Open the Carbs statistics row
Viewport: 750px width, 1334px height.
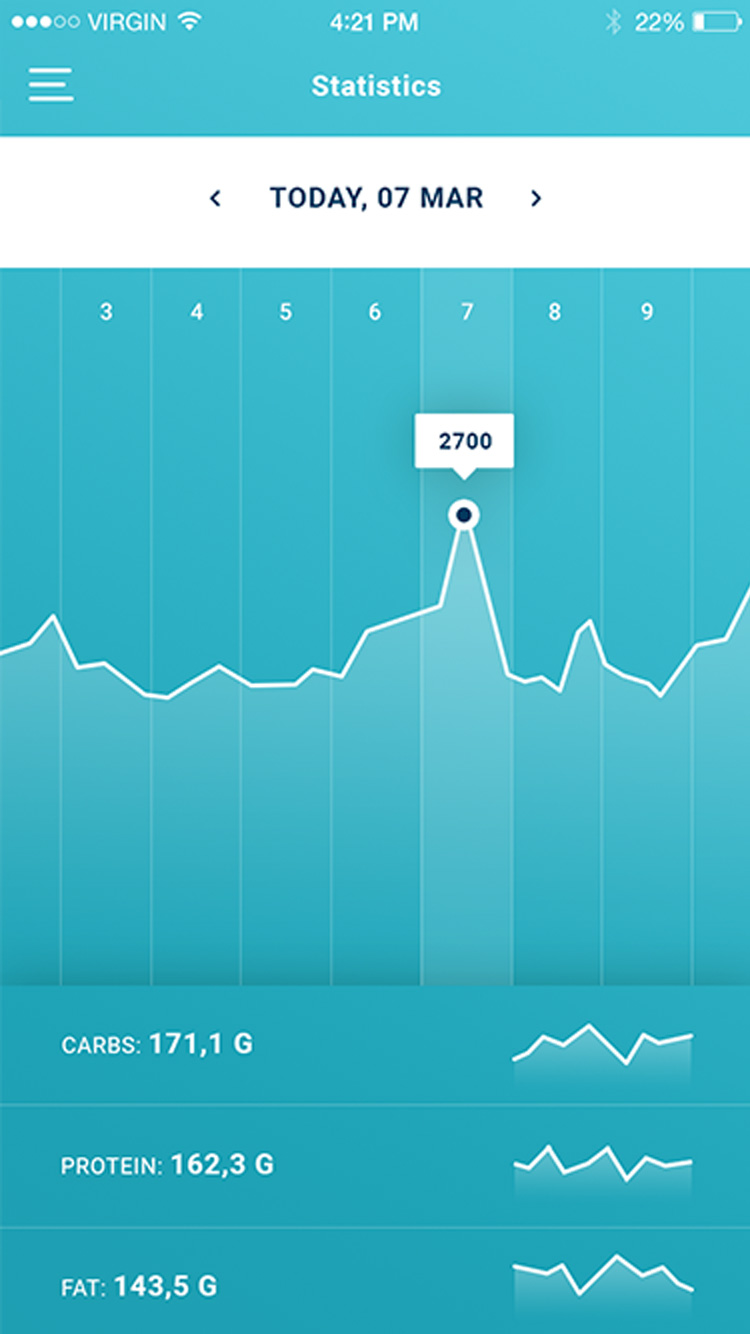(x=375, y=1045)
